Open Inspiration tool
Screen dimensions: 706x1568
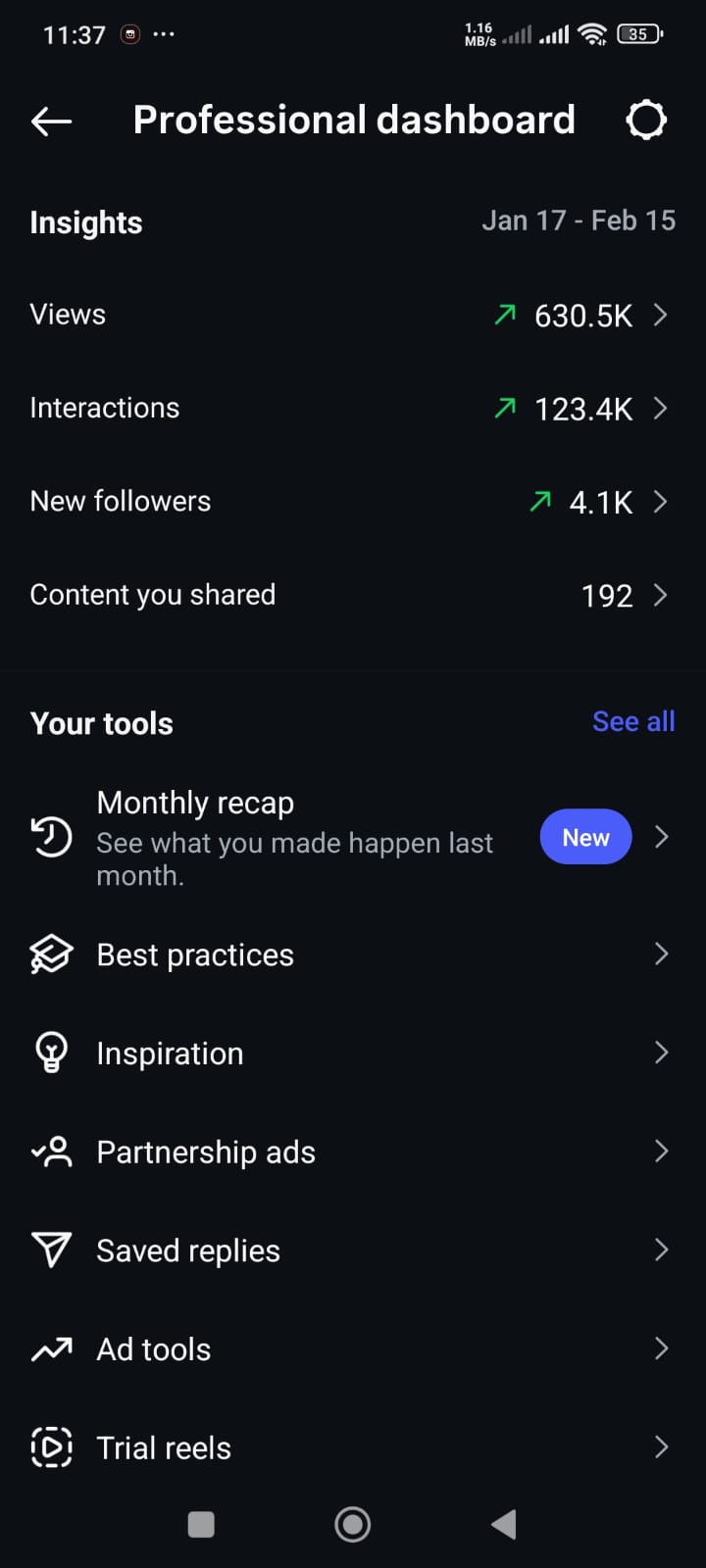353,1053
